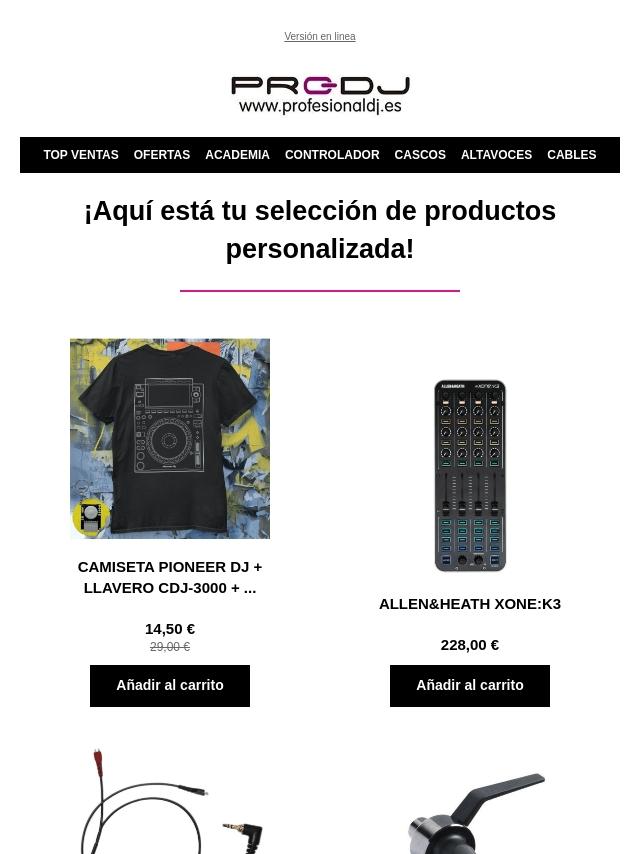This screenshot has width=640, height=854.
Task: Select ACADEMIA in the navigation bar
Action: (x=237, y=155)
